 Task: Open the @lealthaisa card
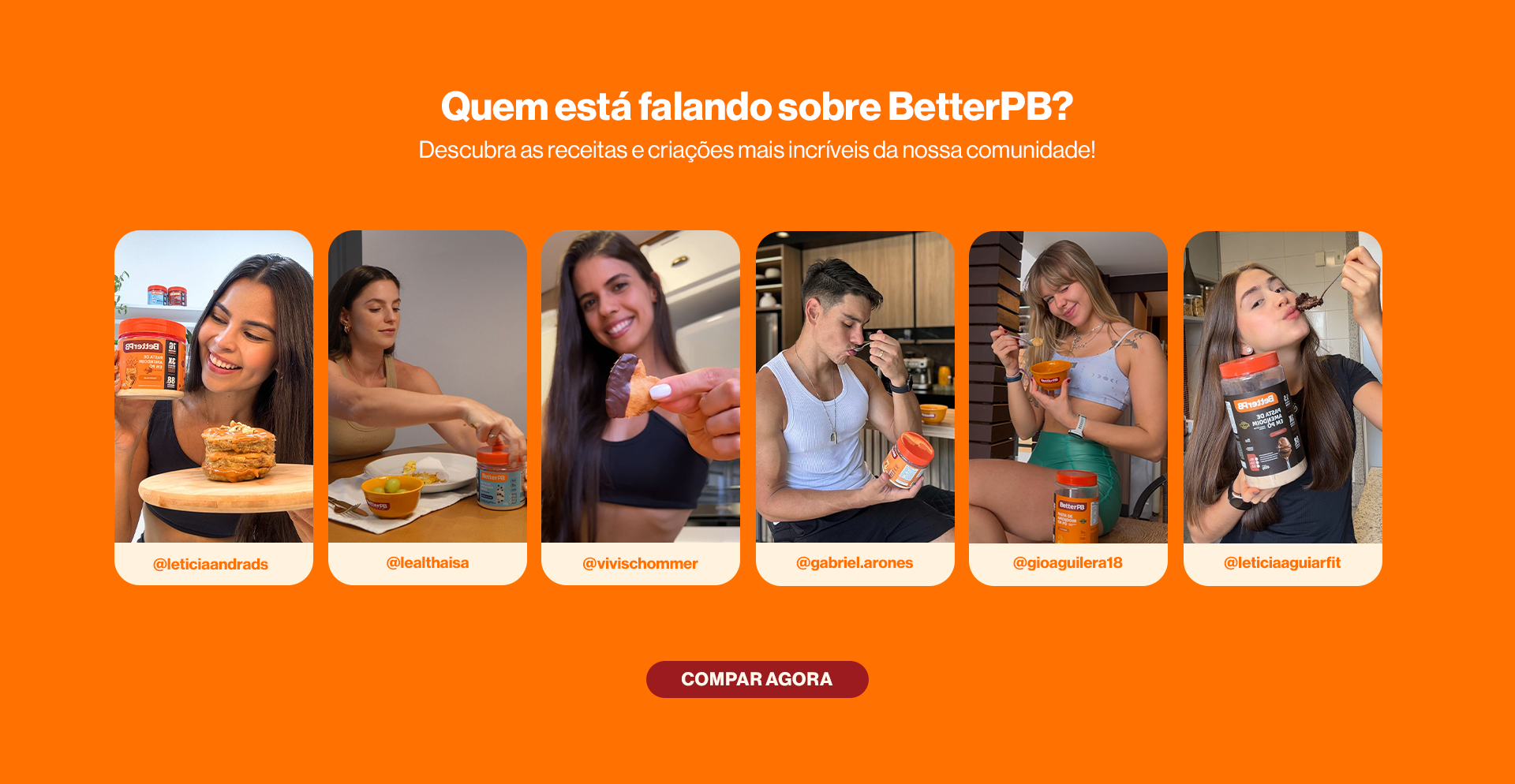[427, 406]
